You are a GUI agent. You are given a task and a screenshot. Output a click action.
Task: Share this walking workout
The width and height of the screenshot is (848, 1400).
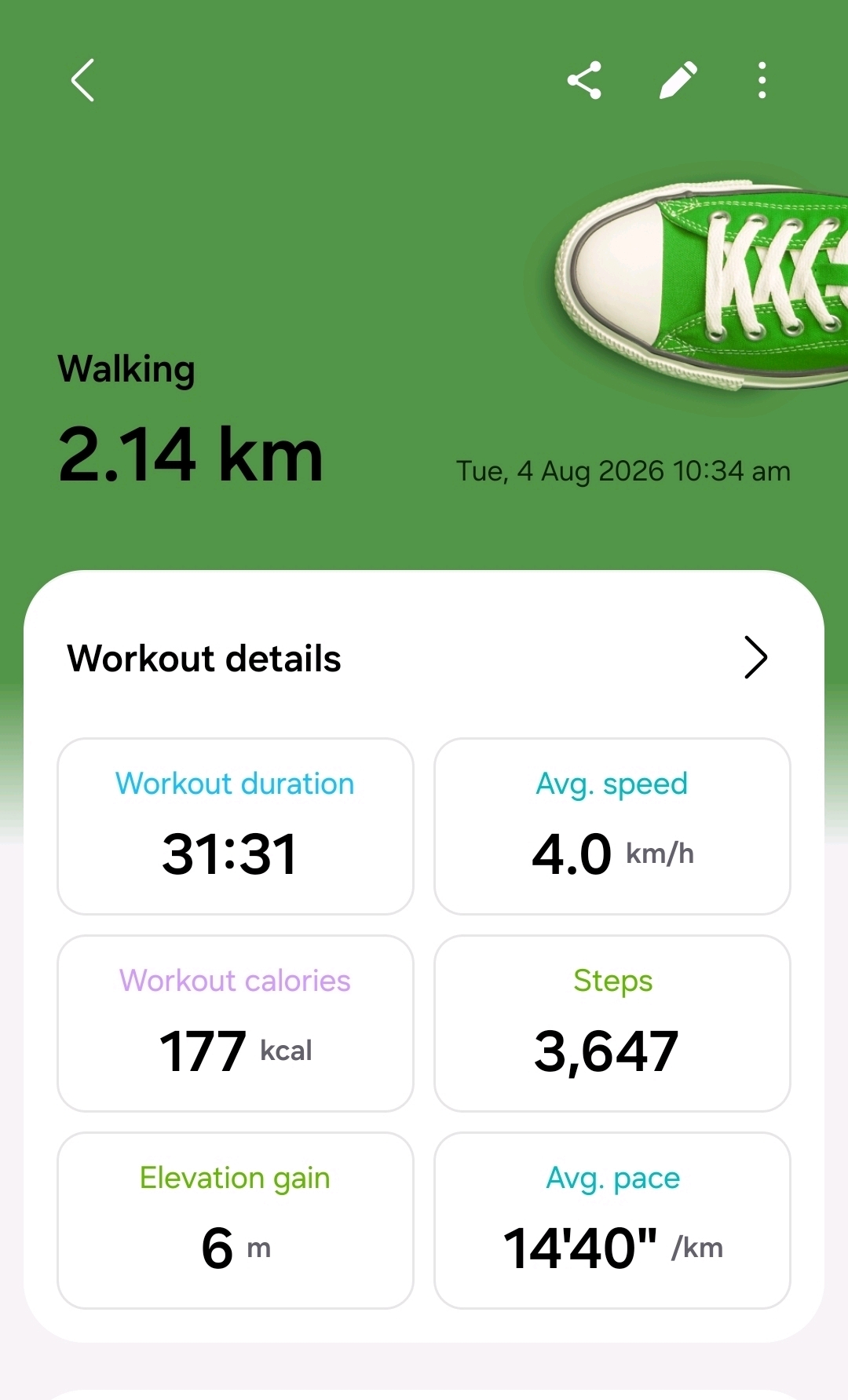pos(584,80)
